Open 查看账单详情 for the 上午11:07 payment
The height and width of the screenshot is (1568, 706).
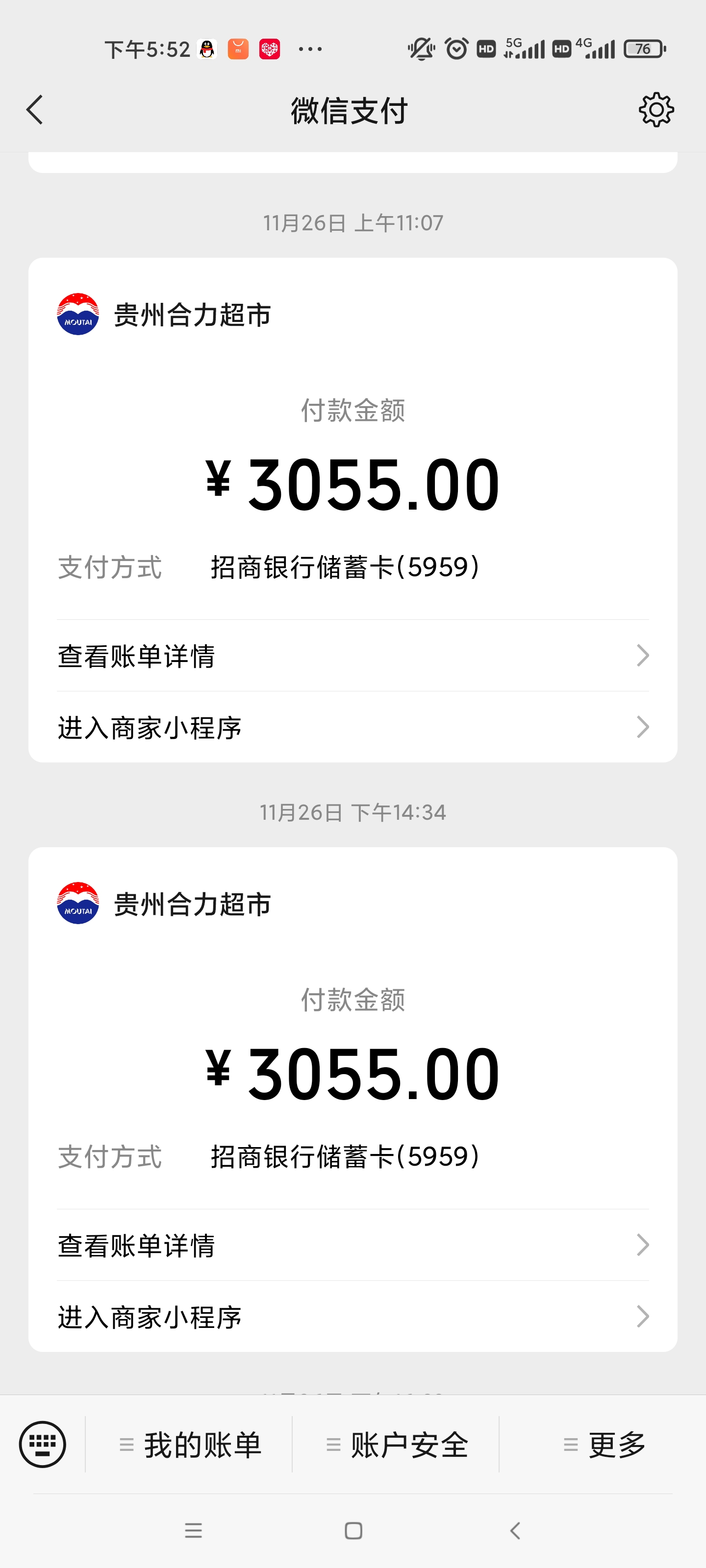click(x=352, y=656)
